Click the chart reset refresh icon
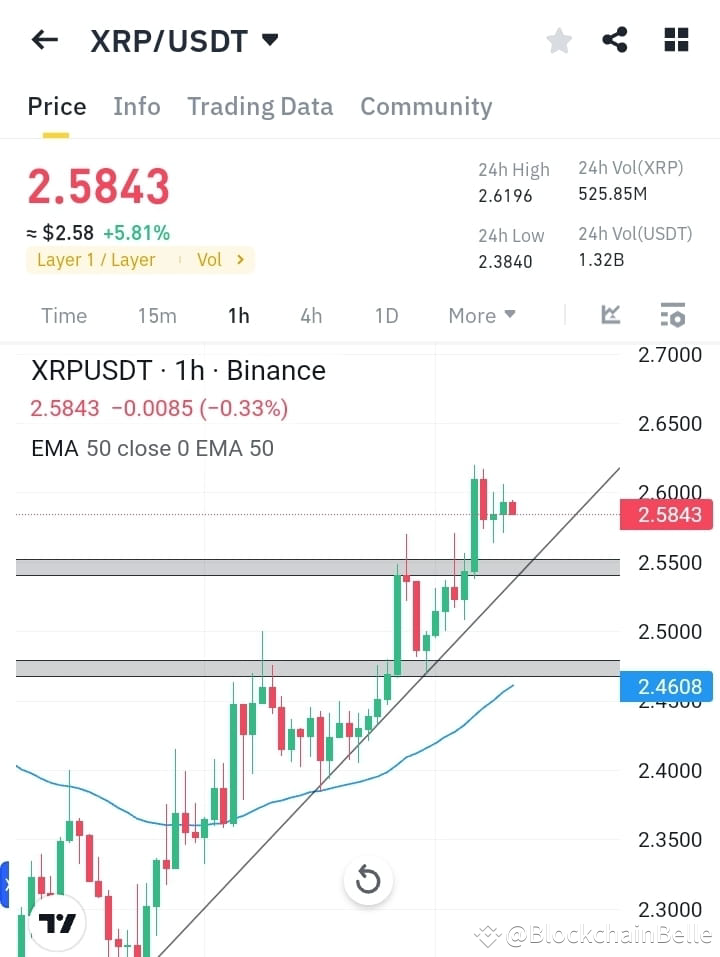 pos(368,880)
